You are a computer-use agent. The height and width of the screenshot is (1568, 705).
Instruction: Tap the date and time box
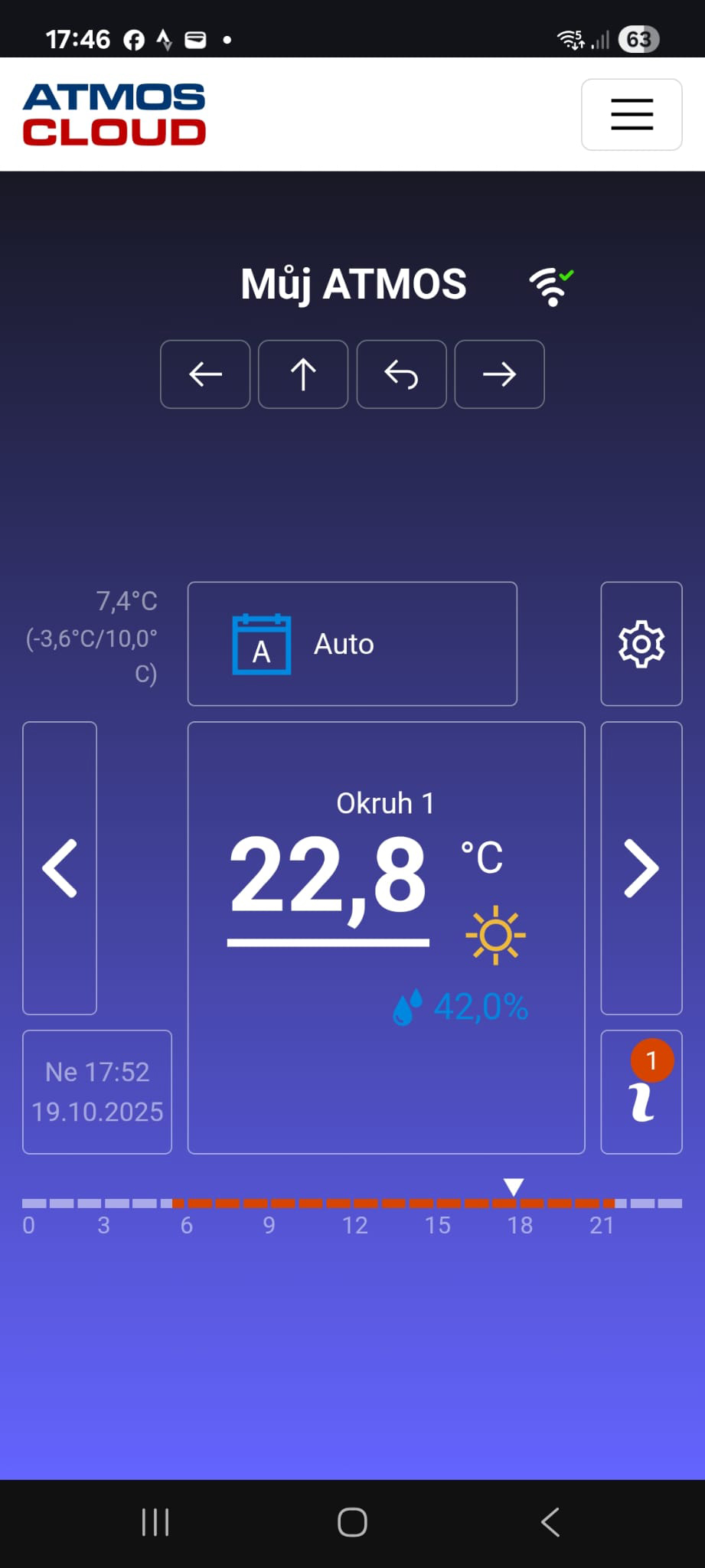click(x=97, y=1092)
